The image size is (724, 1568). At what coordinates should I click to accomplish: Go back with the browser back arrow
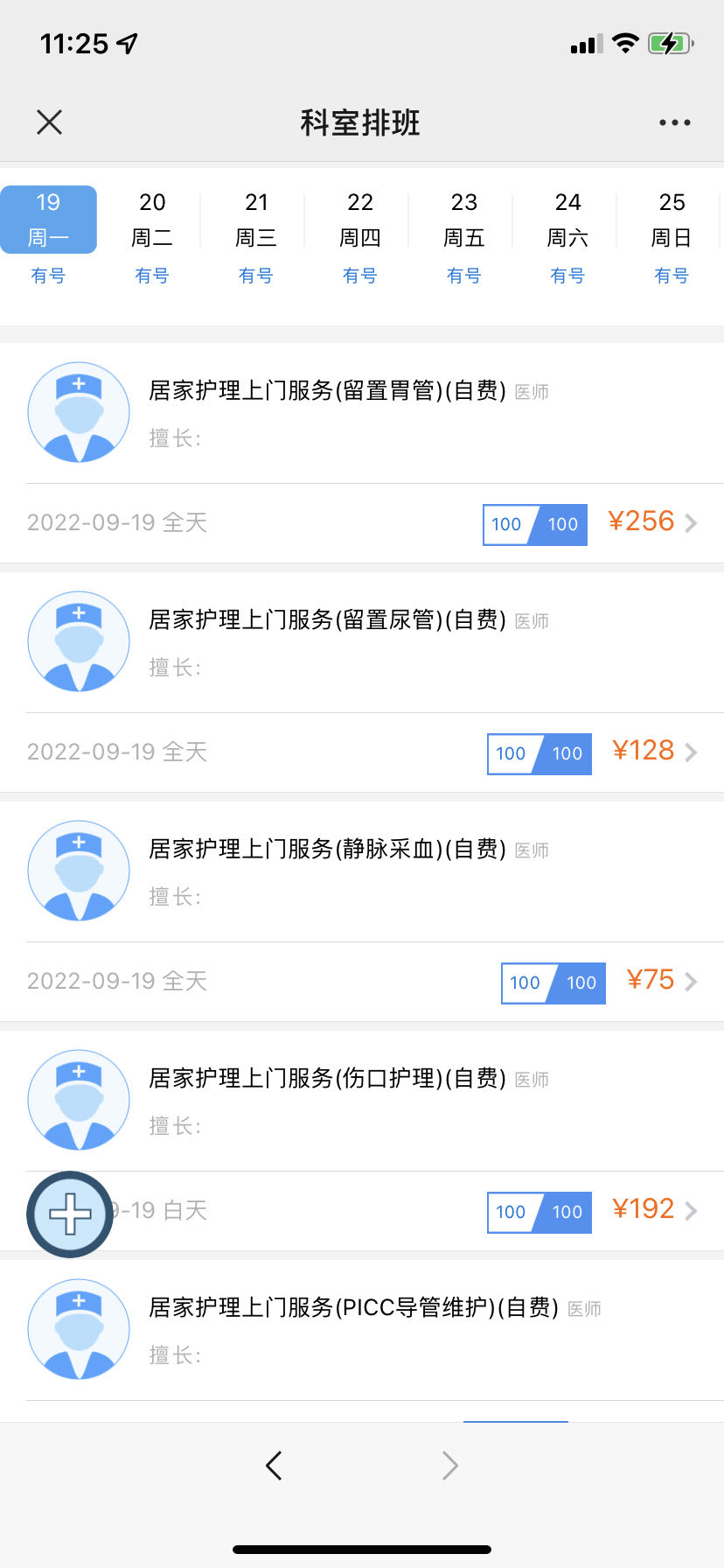tap(274, 1465)
